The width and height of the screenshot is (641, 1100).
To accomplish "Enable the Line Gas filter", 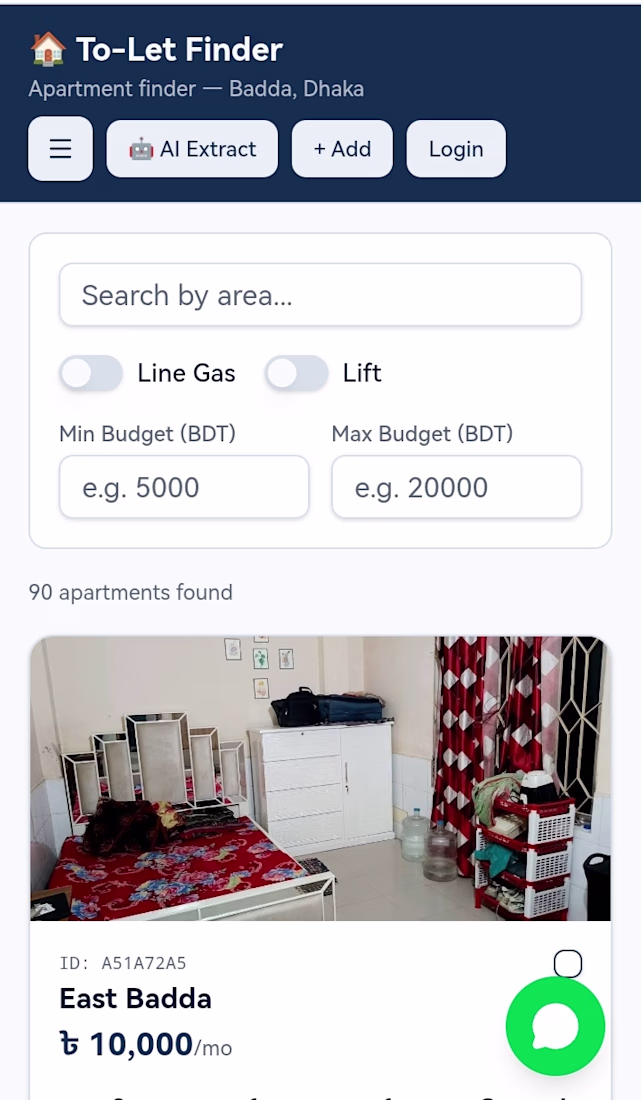I will pos(91,373).
